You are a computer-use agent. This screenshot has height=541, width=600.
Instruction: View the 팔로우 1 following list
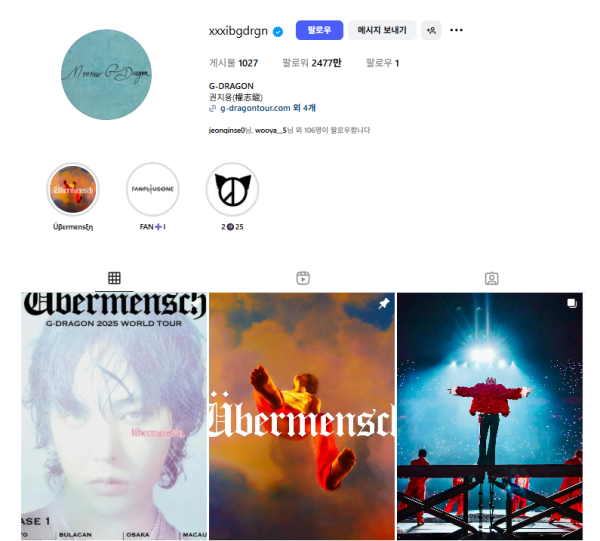[x=382, y=63]
